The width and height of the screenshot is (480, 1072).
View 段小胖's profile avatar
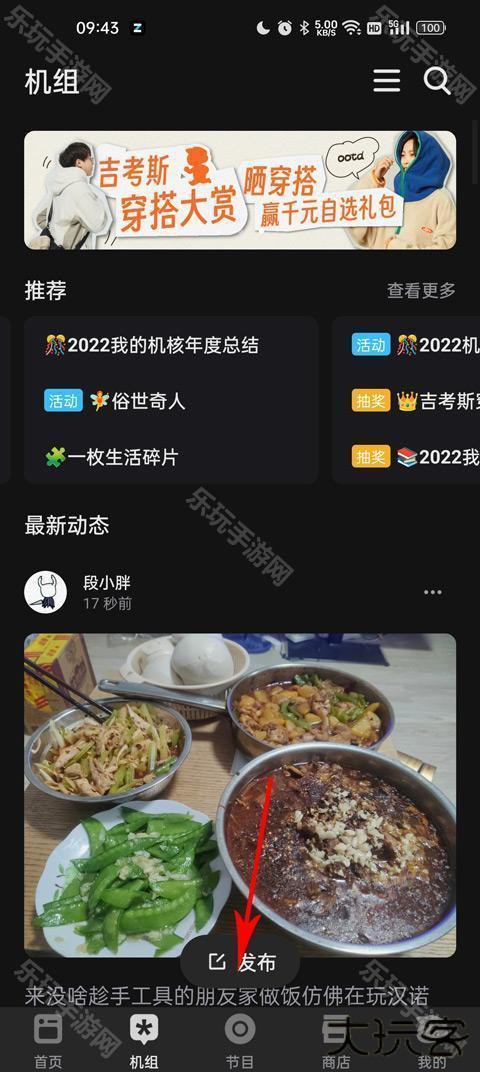point(46,593)
